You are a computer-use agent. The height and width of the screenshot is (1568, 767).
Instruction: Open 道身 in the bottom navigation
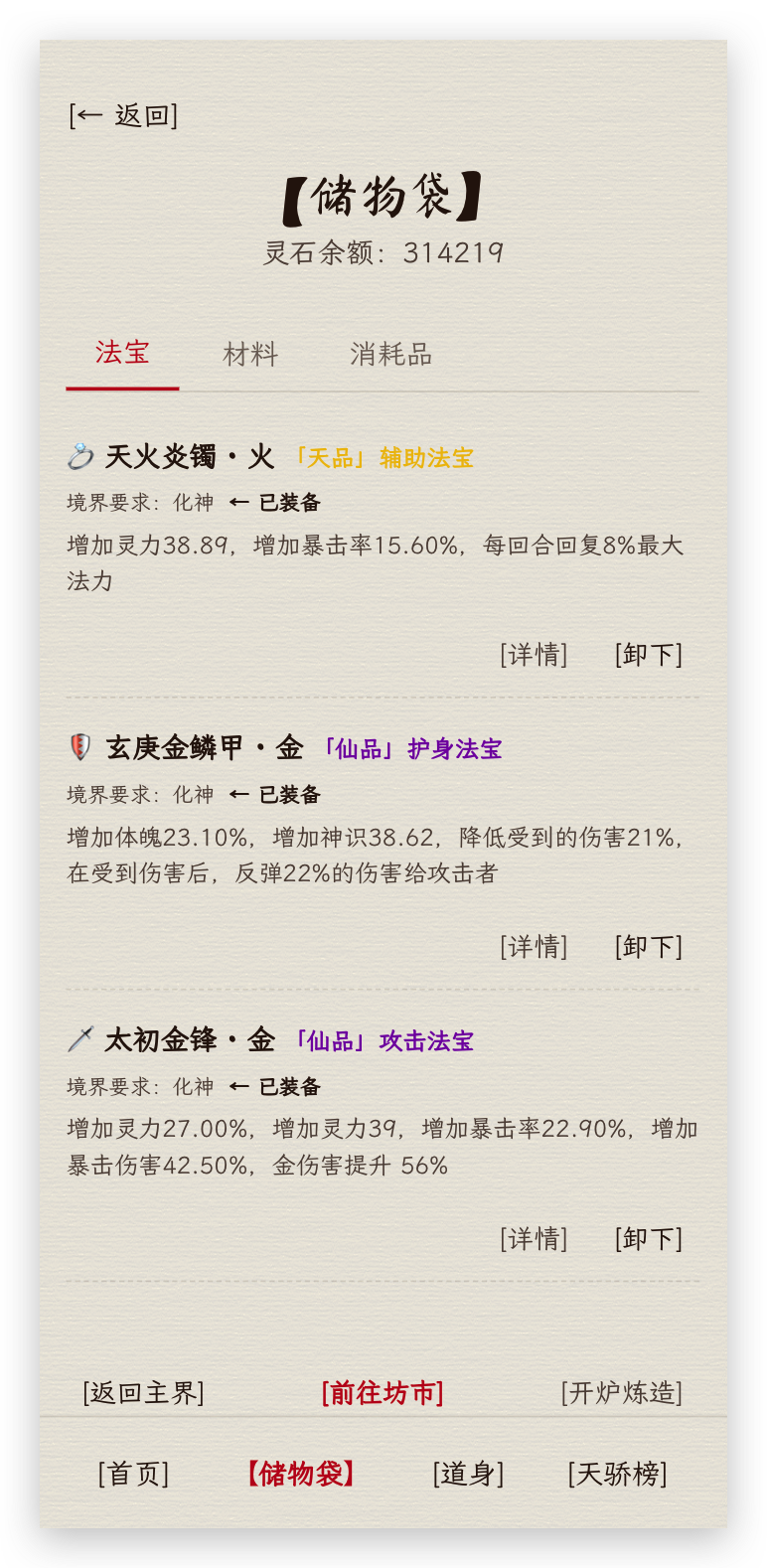[x=471, y=1478]
